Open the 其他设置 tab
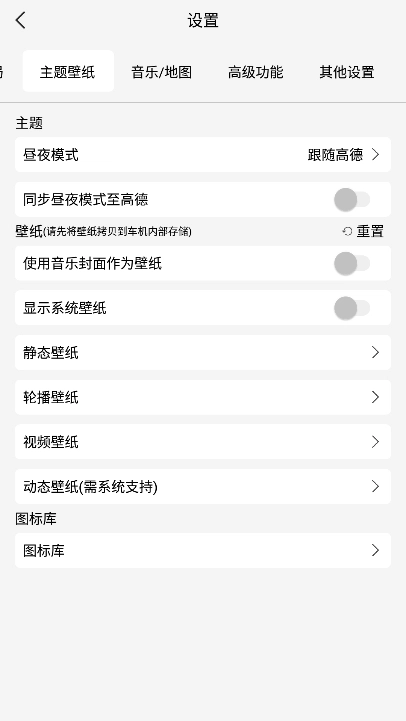Viewport: 406px width, 721px height. point(347,72)
